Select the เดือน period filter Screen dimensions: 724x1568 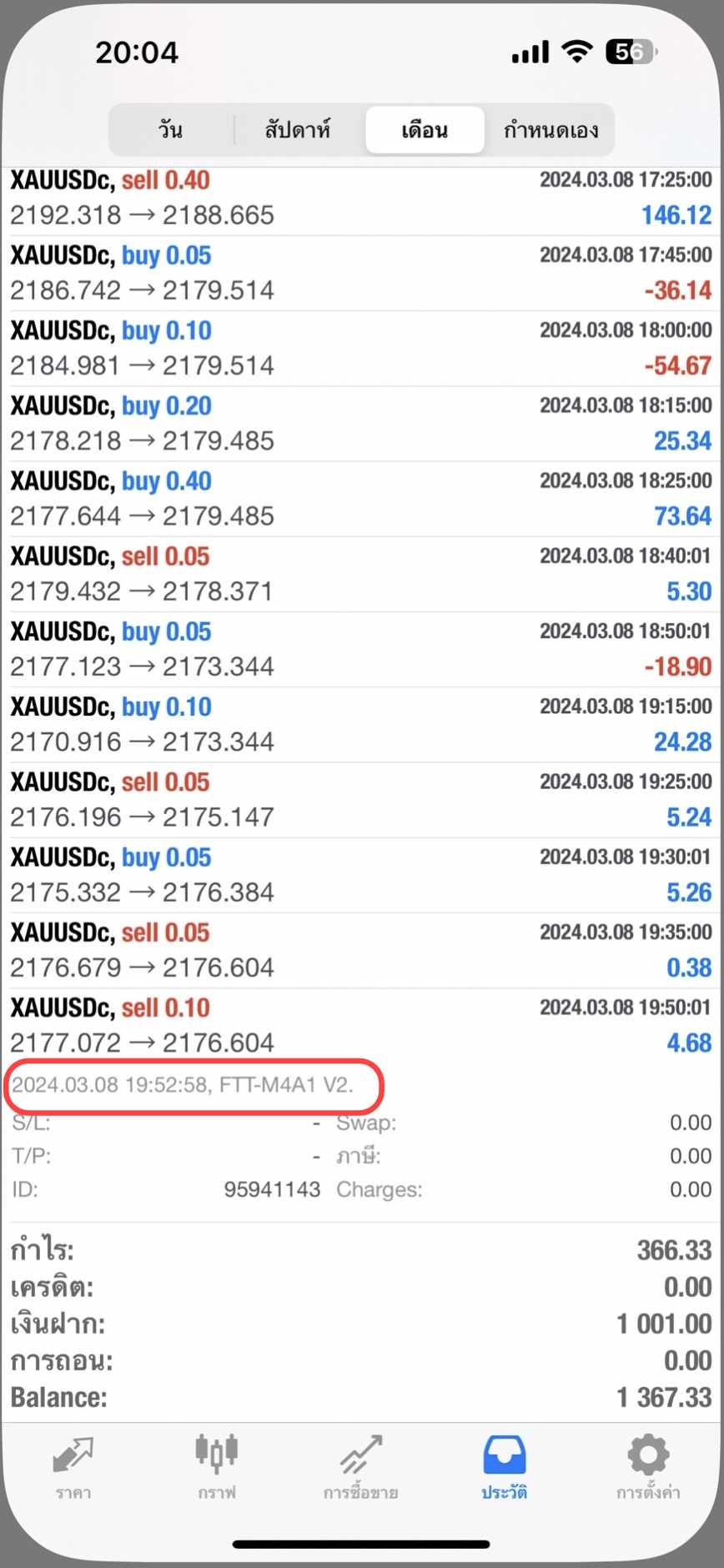[x=425, y=130]
